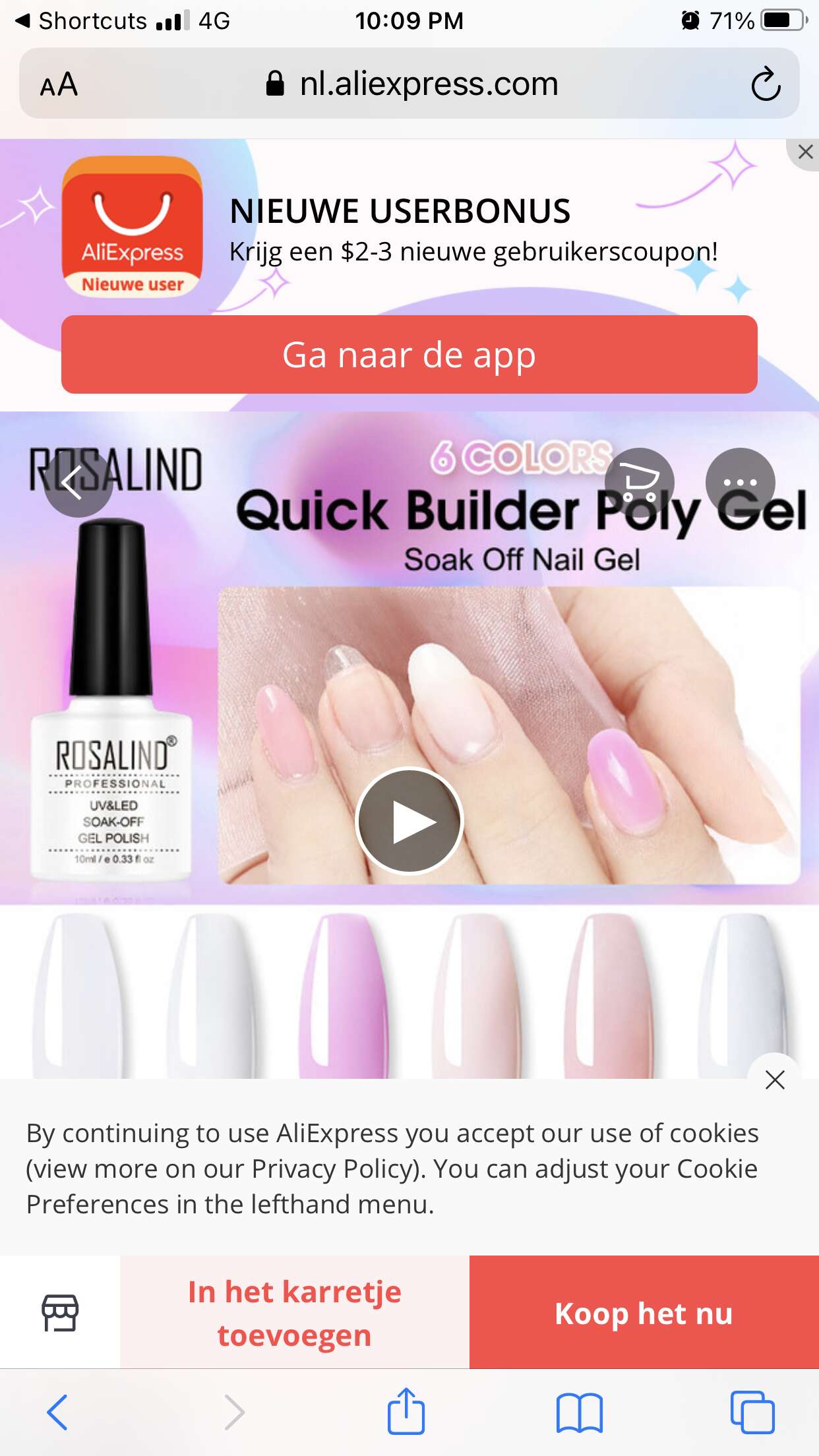This screenshot has height=1456, width=819.
Task: Reload the page in Safari
Action: click(766, 84)
